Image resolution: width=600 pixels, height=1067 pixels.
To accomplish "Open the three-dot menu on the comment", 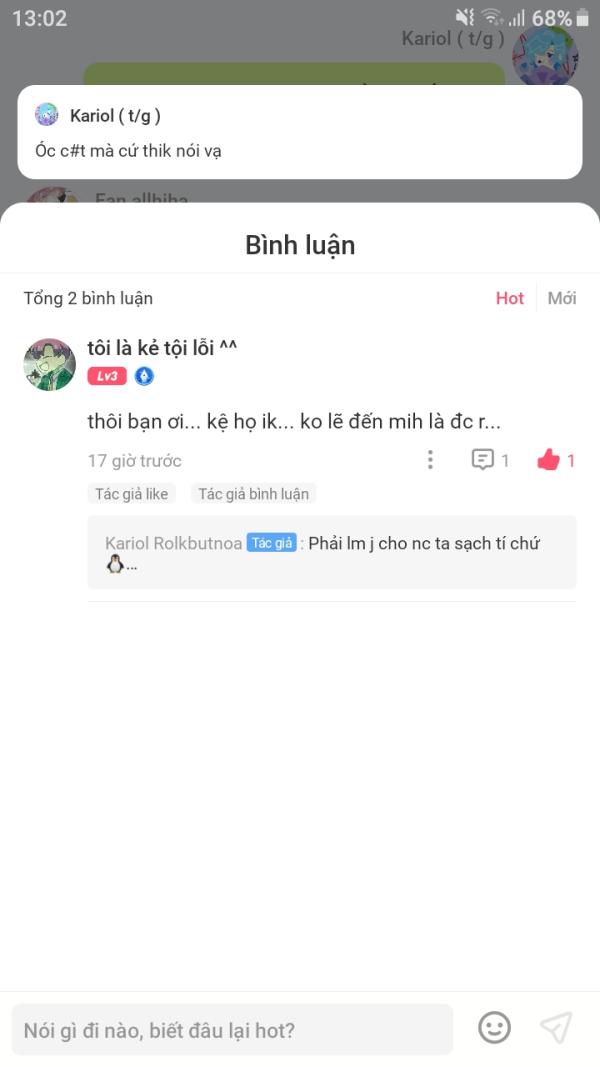I will tap(430, 460).
